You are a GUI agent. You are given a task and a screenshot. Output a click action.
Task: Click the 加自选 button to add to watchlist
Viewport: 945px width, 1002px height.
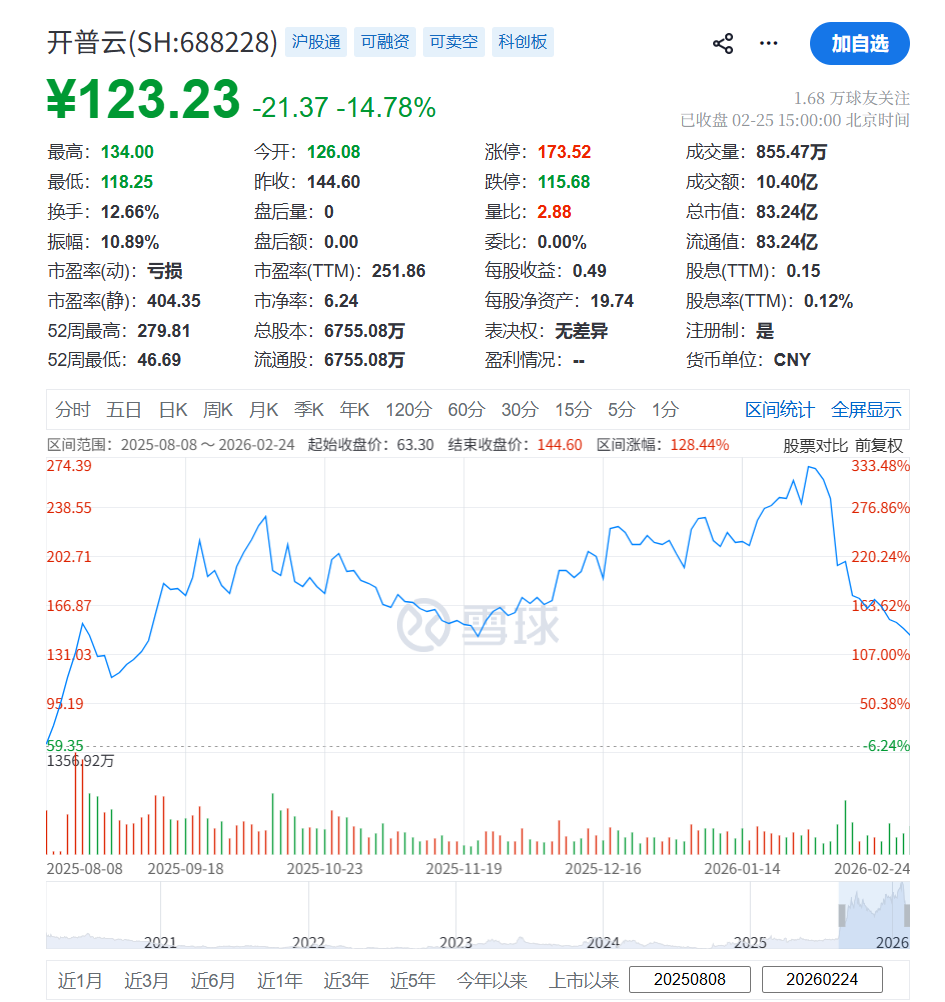pos(859,43)
